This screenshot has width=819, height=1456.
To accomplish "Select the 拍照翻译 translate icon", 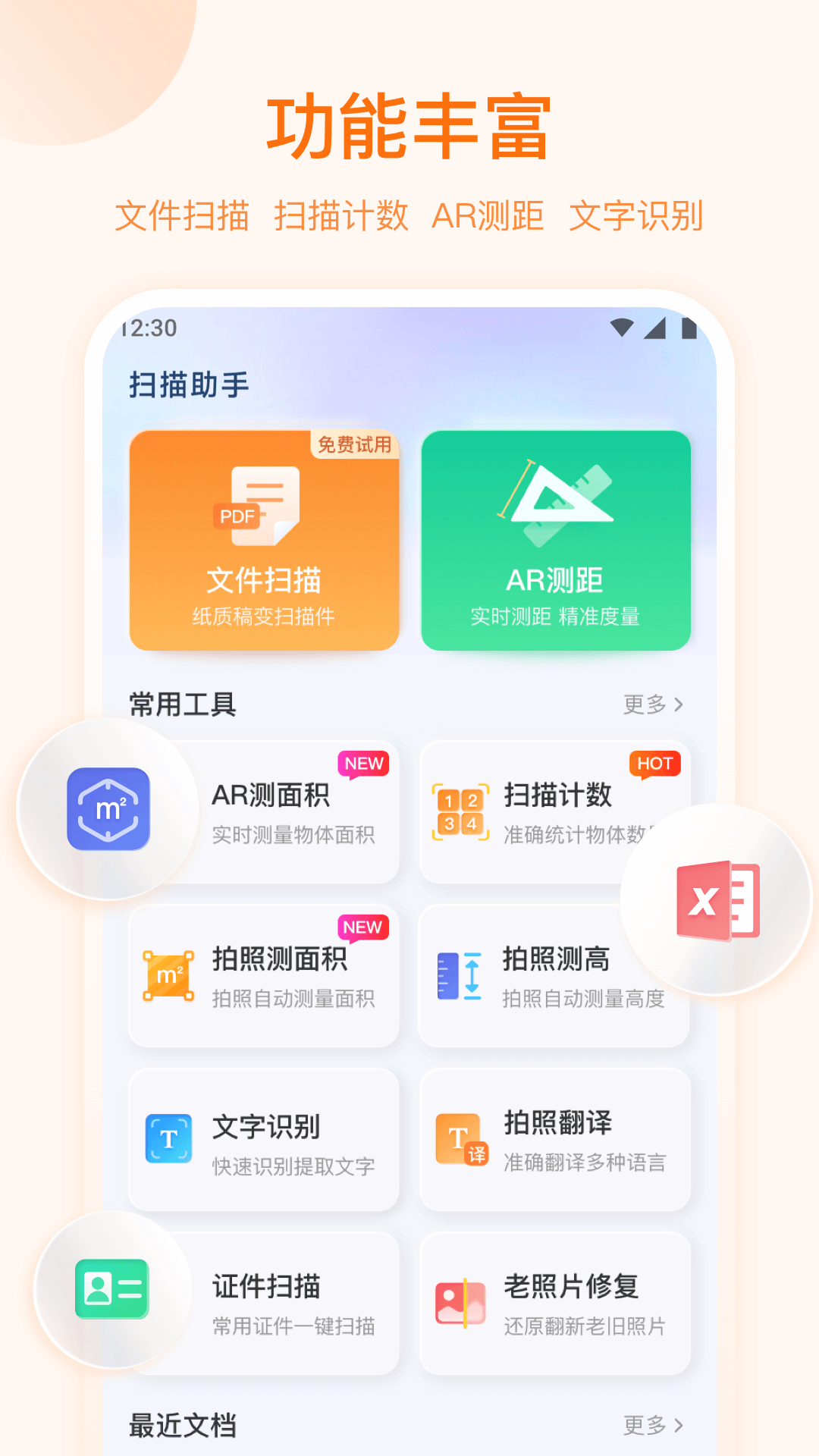I will point(459,1139).
